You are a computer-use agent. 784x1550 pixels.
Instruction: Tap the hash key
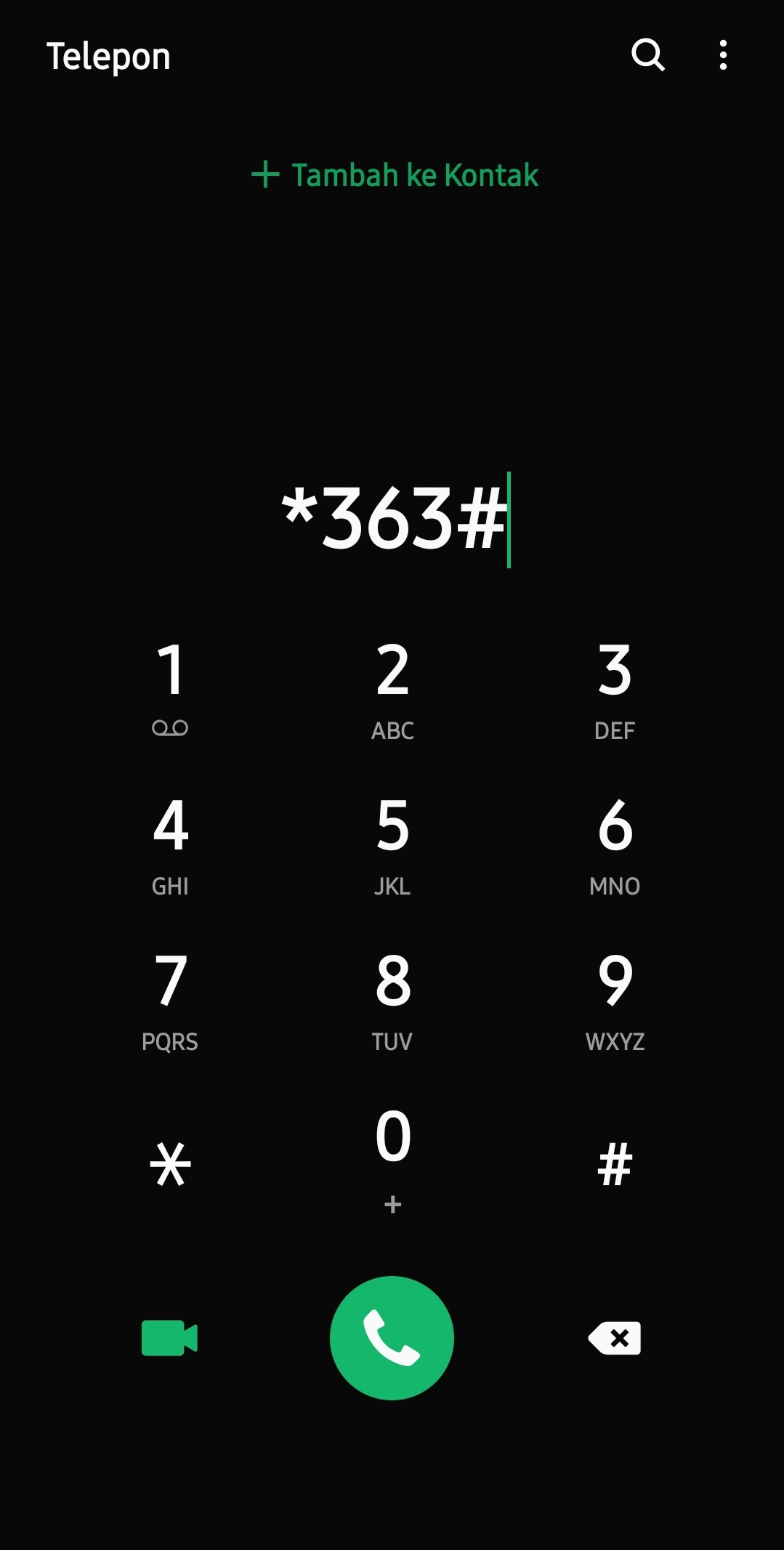click(x=615, y=1164)
